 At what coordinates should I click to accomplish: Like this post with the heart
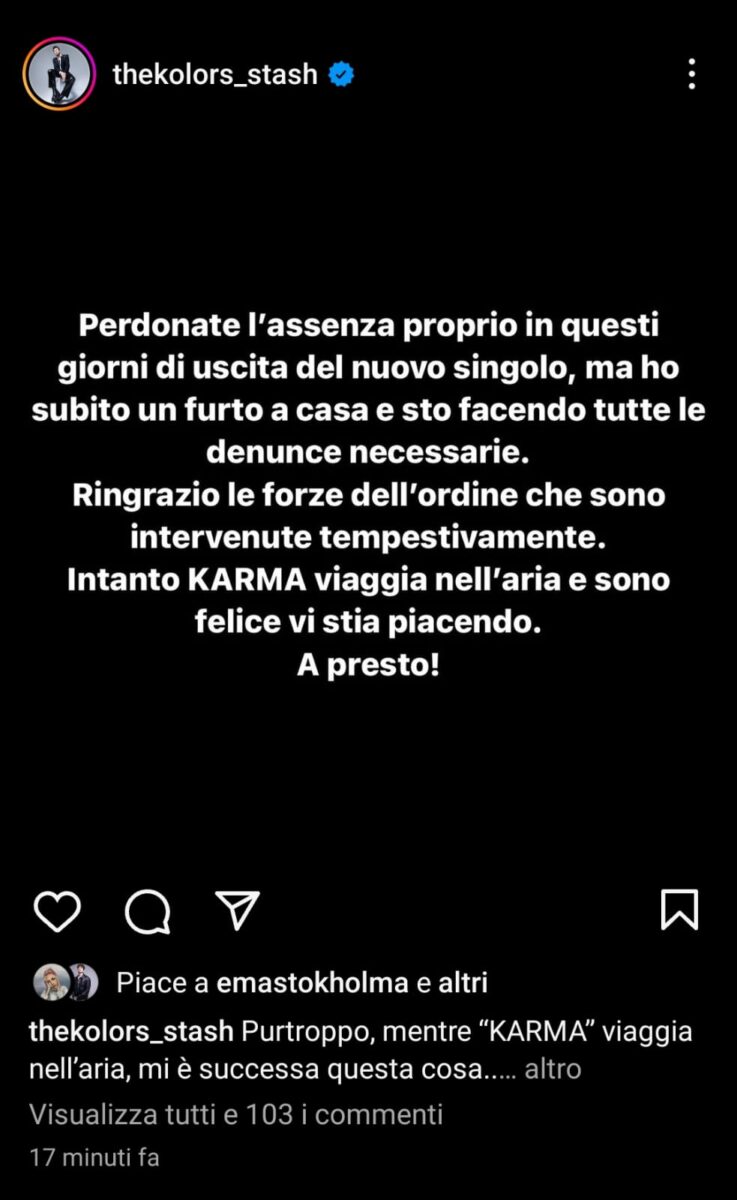coord(57,910)
